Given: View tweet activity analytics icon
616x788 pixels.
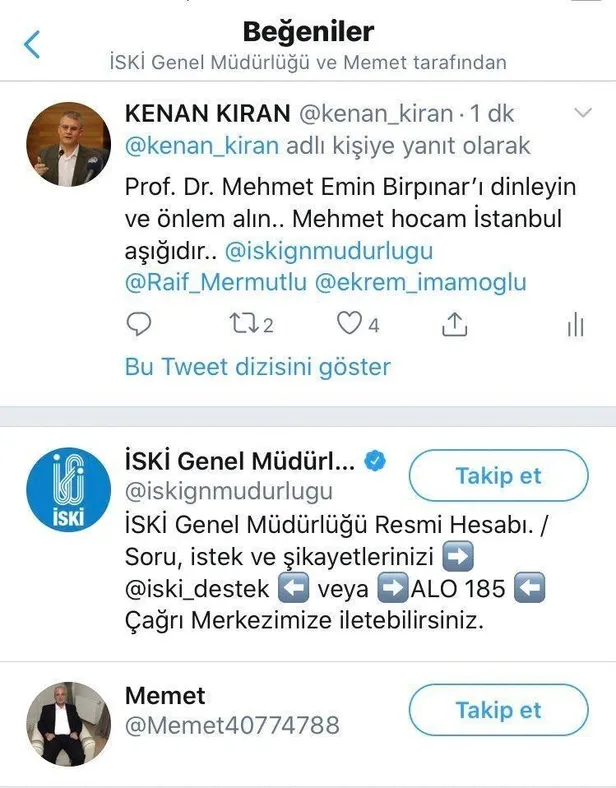Looking at the screenshot, I should (575, 324).
